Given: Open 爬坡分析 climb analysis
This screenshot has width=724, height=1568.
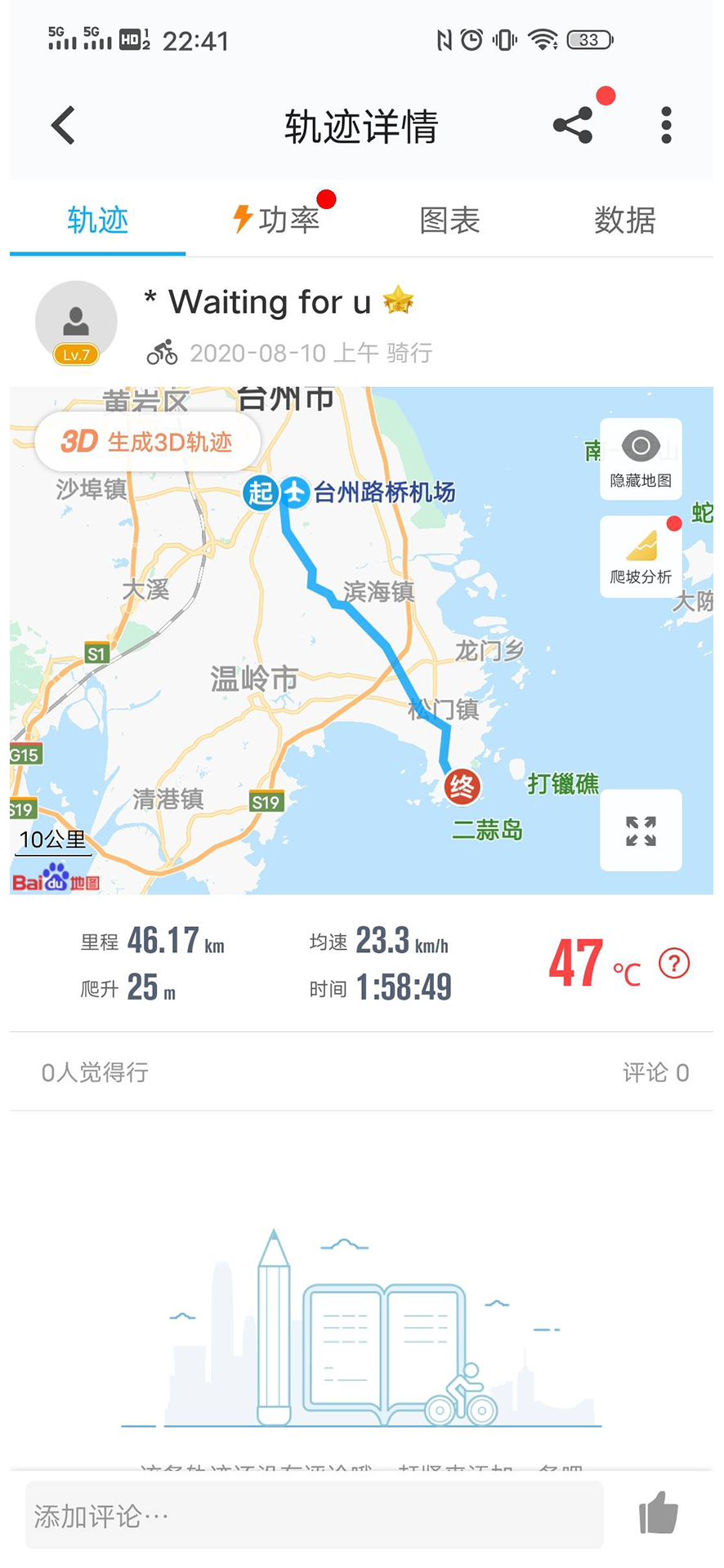Looking at the screenshot, I should (x=641, y=556).
